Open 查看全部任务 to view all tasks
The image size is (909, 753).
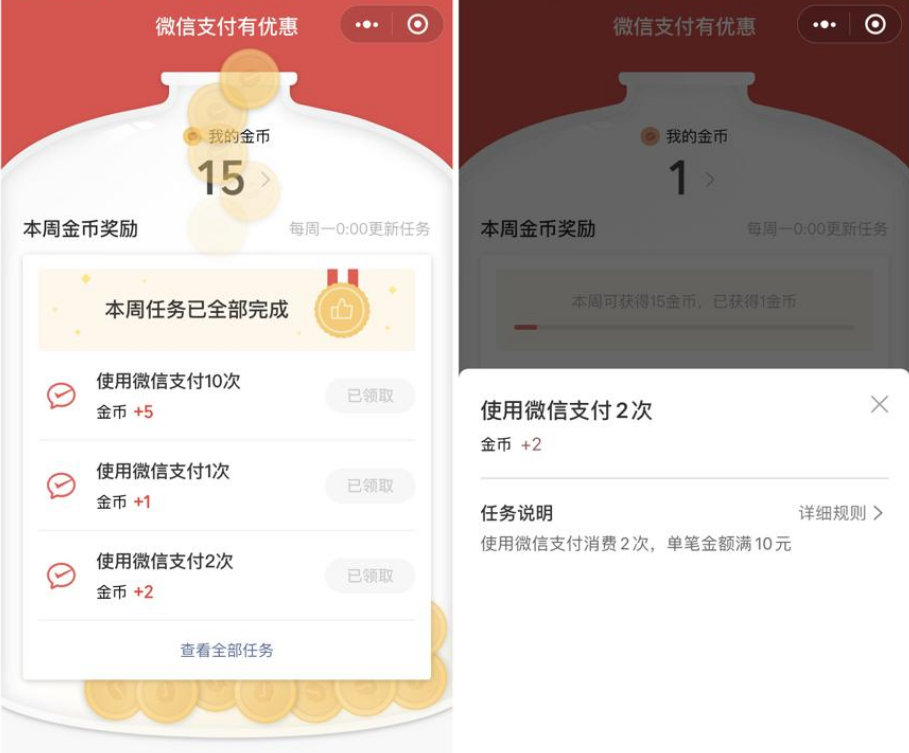point(227,650)
